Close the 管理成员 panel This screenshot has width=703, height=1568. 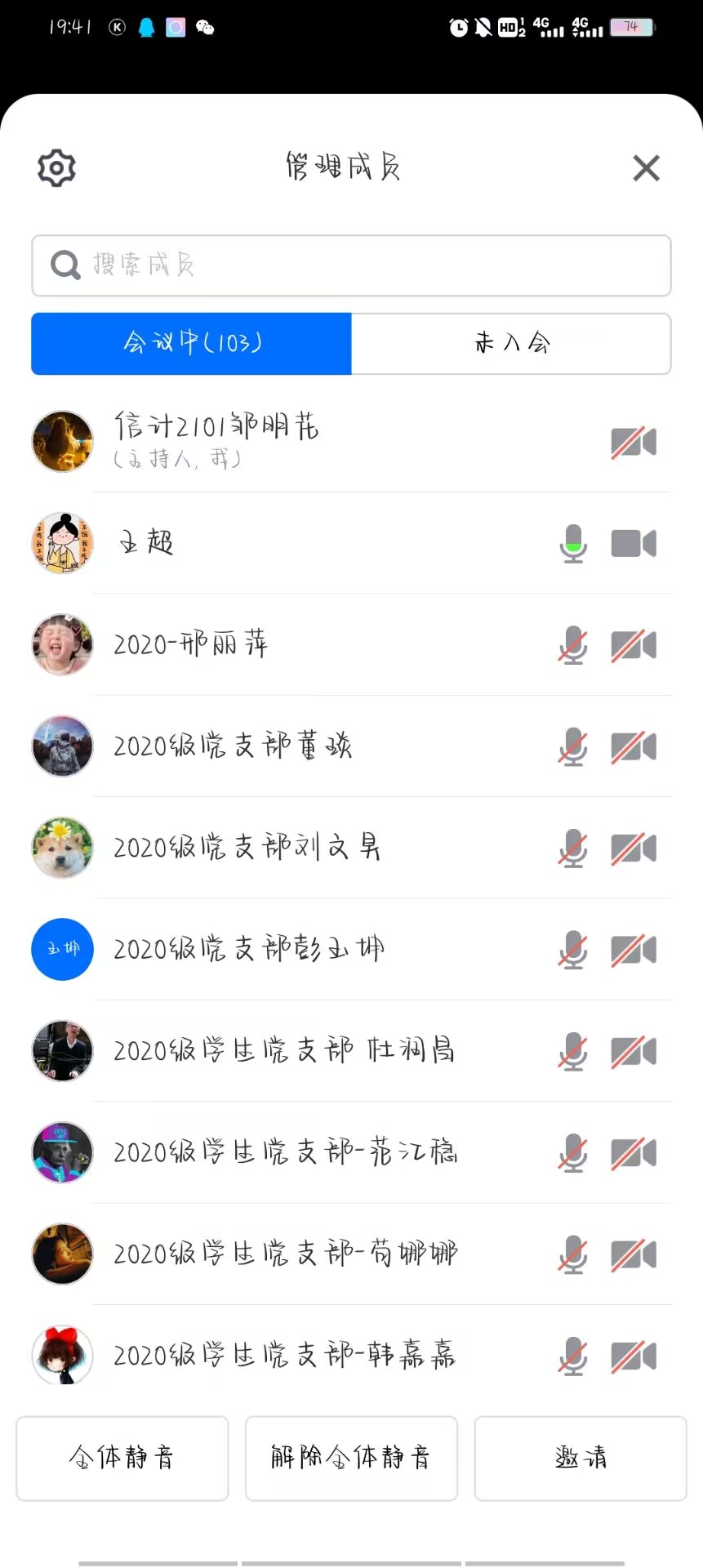(646, 168)
